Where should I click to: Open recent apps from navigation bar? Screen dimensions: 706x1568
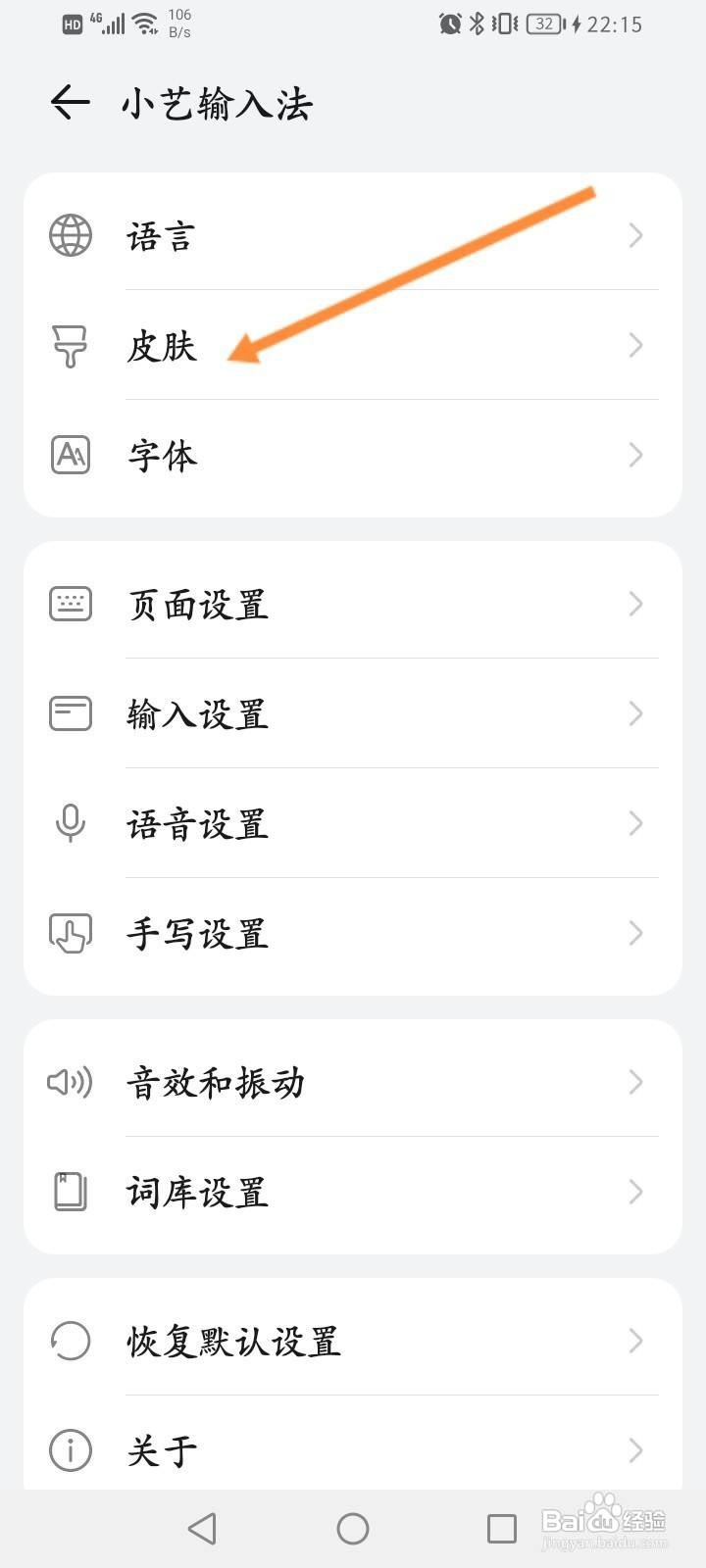(x=502, y=1529)
